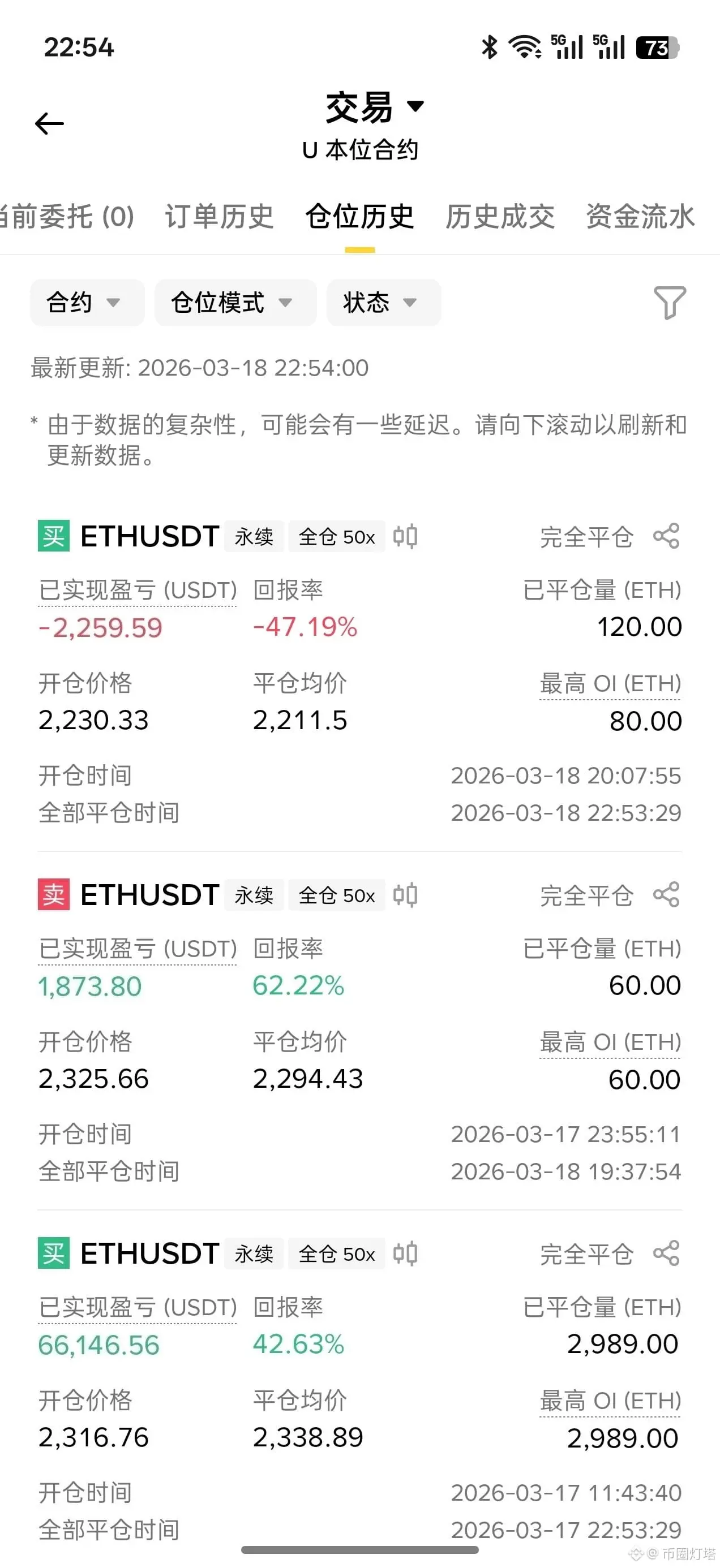This screenshot has height=1568, width=720.
Task: Share the position with -2,259.59 loss
Action: pyautogui.click(x=666, y=536)
